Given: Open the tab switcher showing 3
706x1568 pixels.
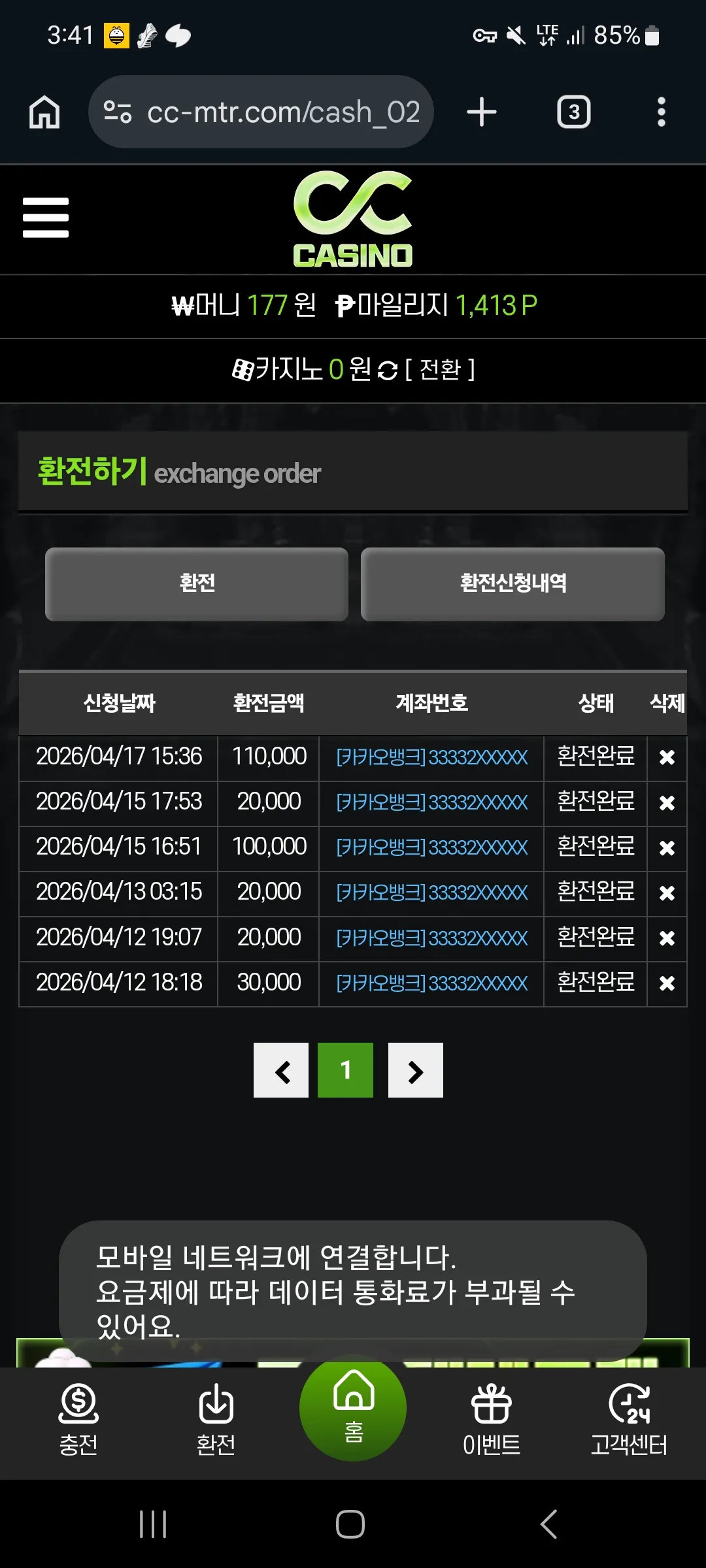Looking at the screenshot, I should (573, 112).
